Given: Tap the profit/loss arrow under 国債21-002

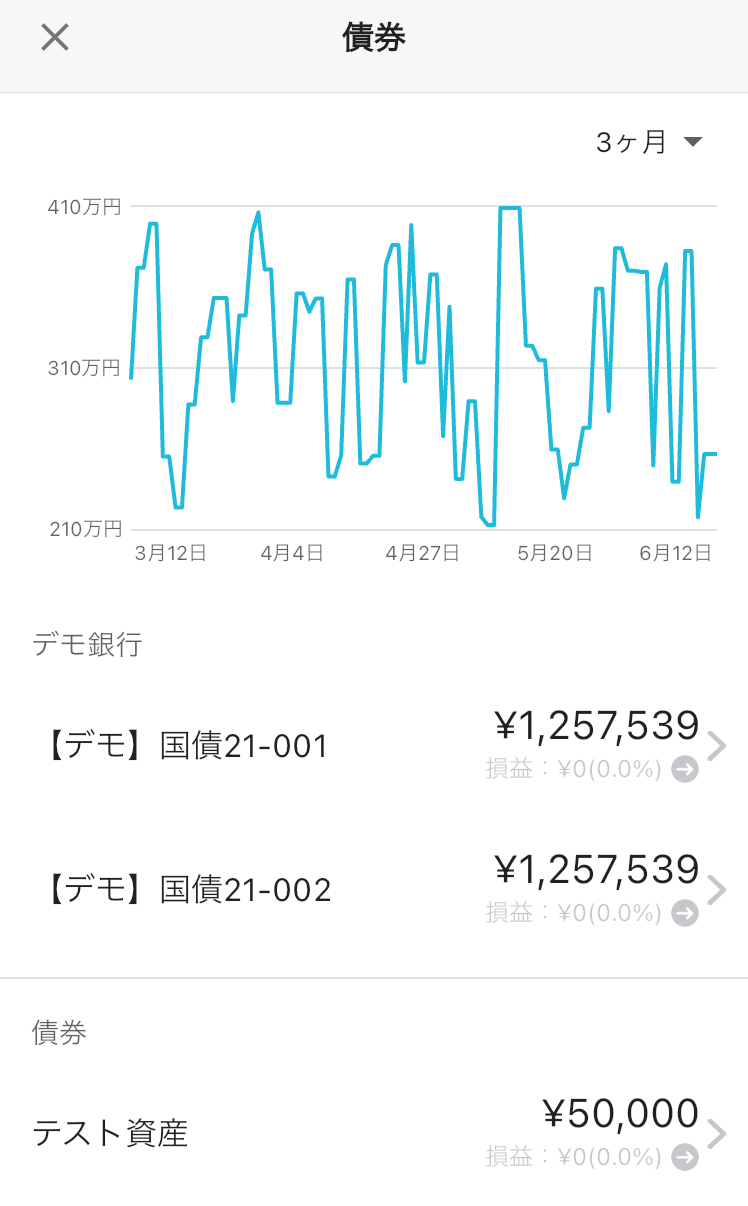Looking at the screenshot, I should click(x=685, y=913).
